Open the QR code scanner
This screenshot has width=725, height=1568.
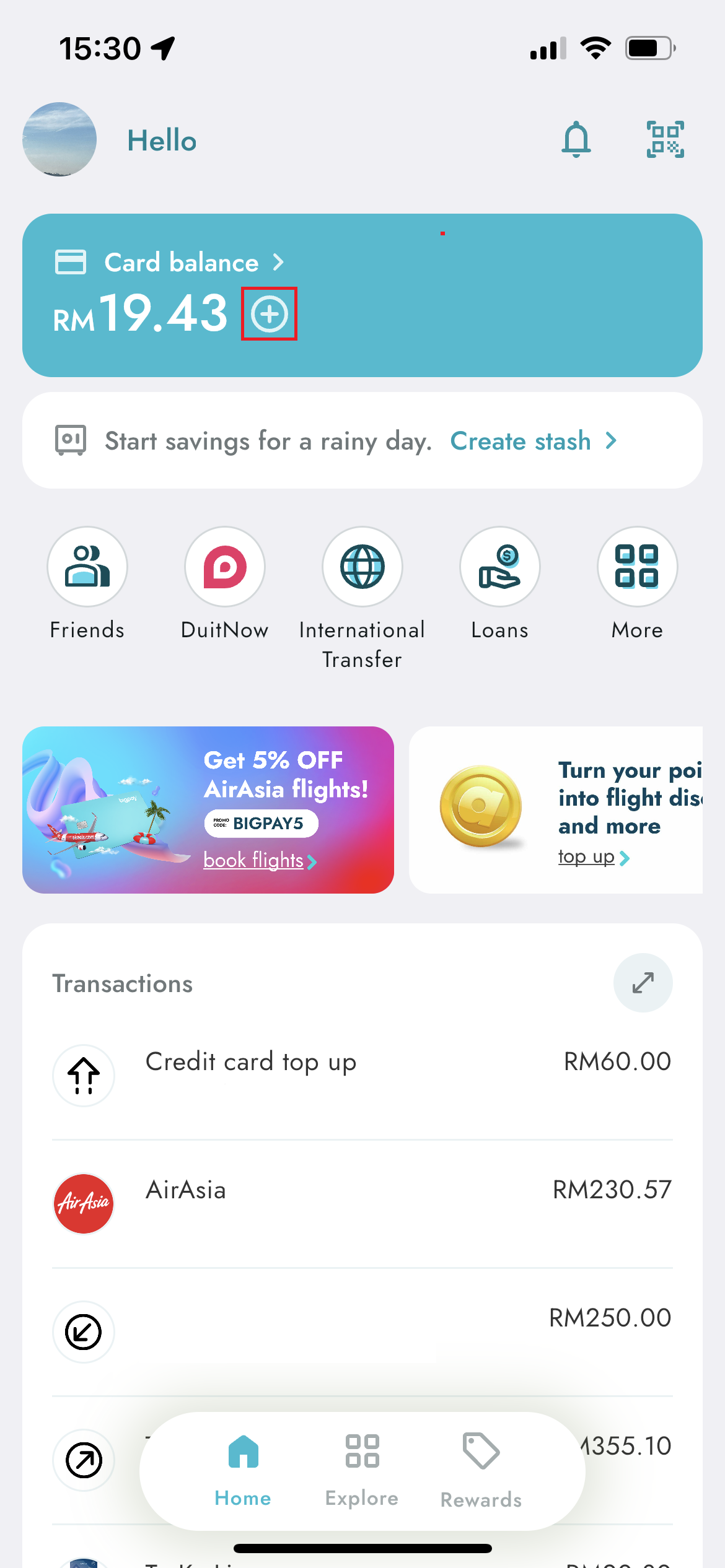click(665, 139)
